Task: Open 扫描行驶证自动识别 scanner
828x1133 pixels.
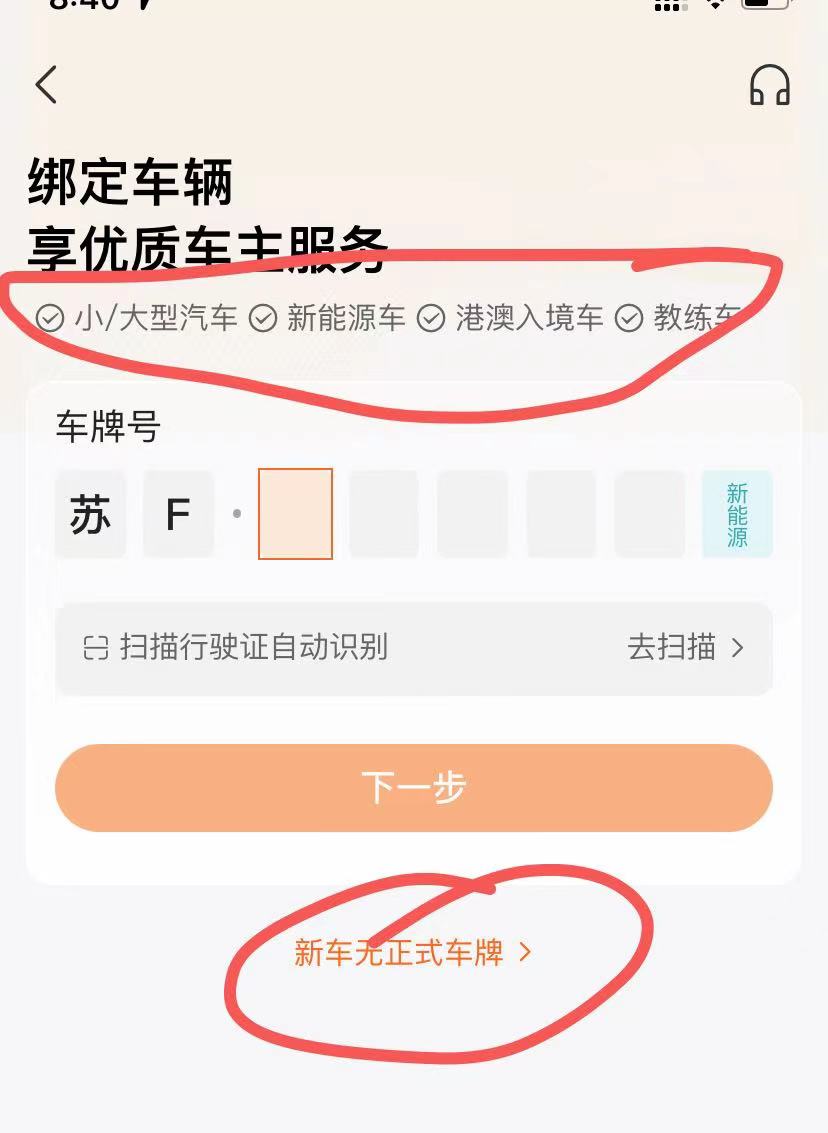Action: pos(414,648)
